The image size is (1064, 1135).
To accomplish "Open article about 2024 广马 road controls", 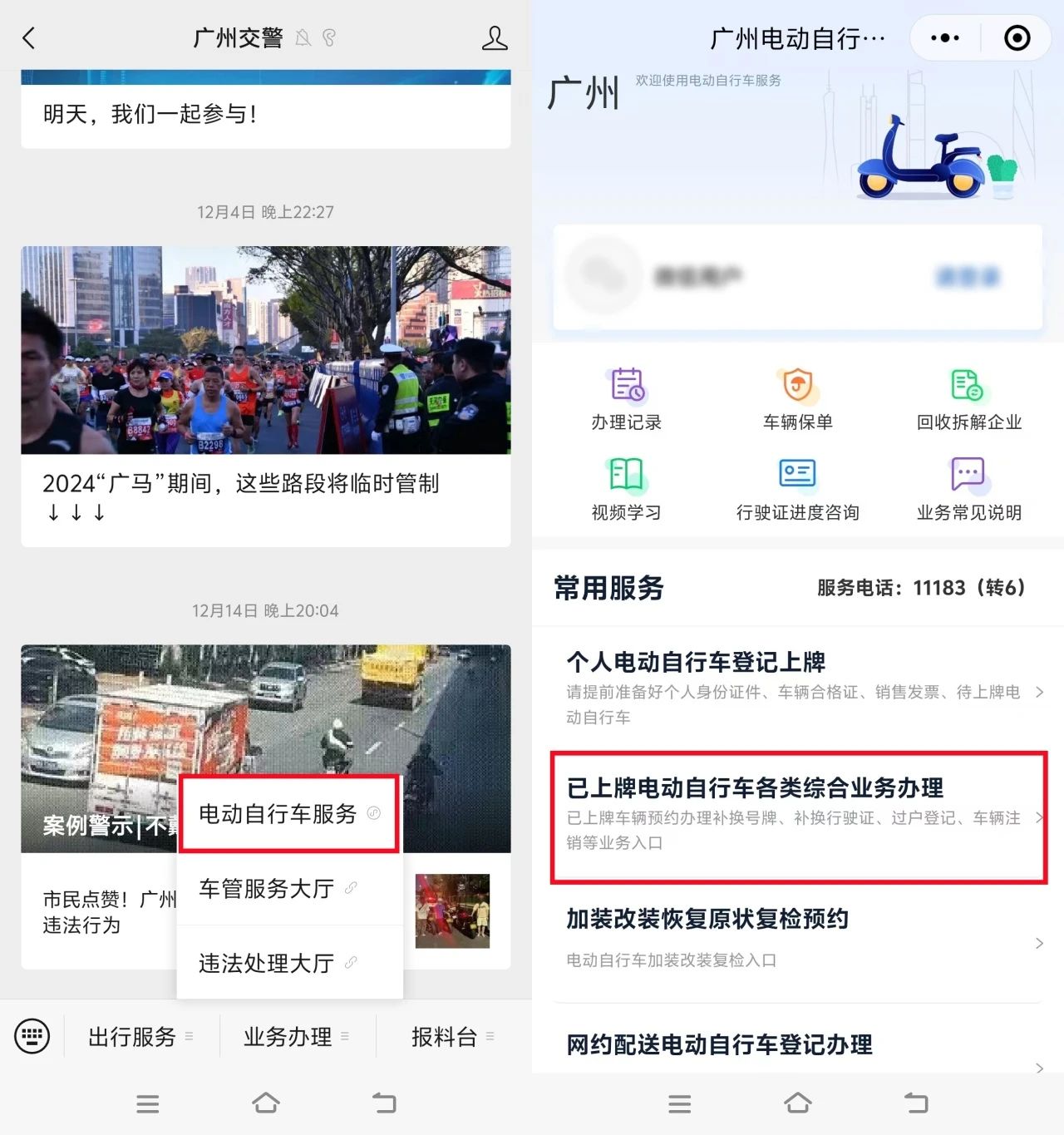I will pyautogui.click(x=266, y=396).
